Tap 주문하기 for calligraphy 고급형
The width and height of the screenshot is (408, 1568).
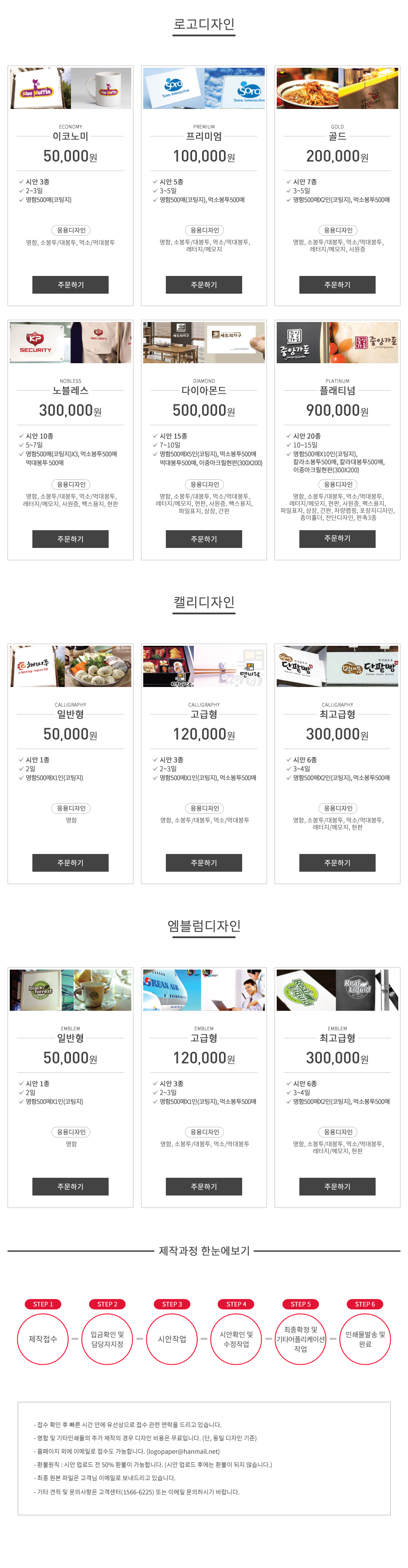pyautogui.click(x=204, y=862)
